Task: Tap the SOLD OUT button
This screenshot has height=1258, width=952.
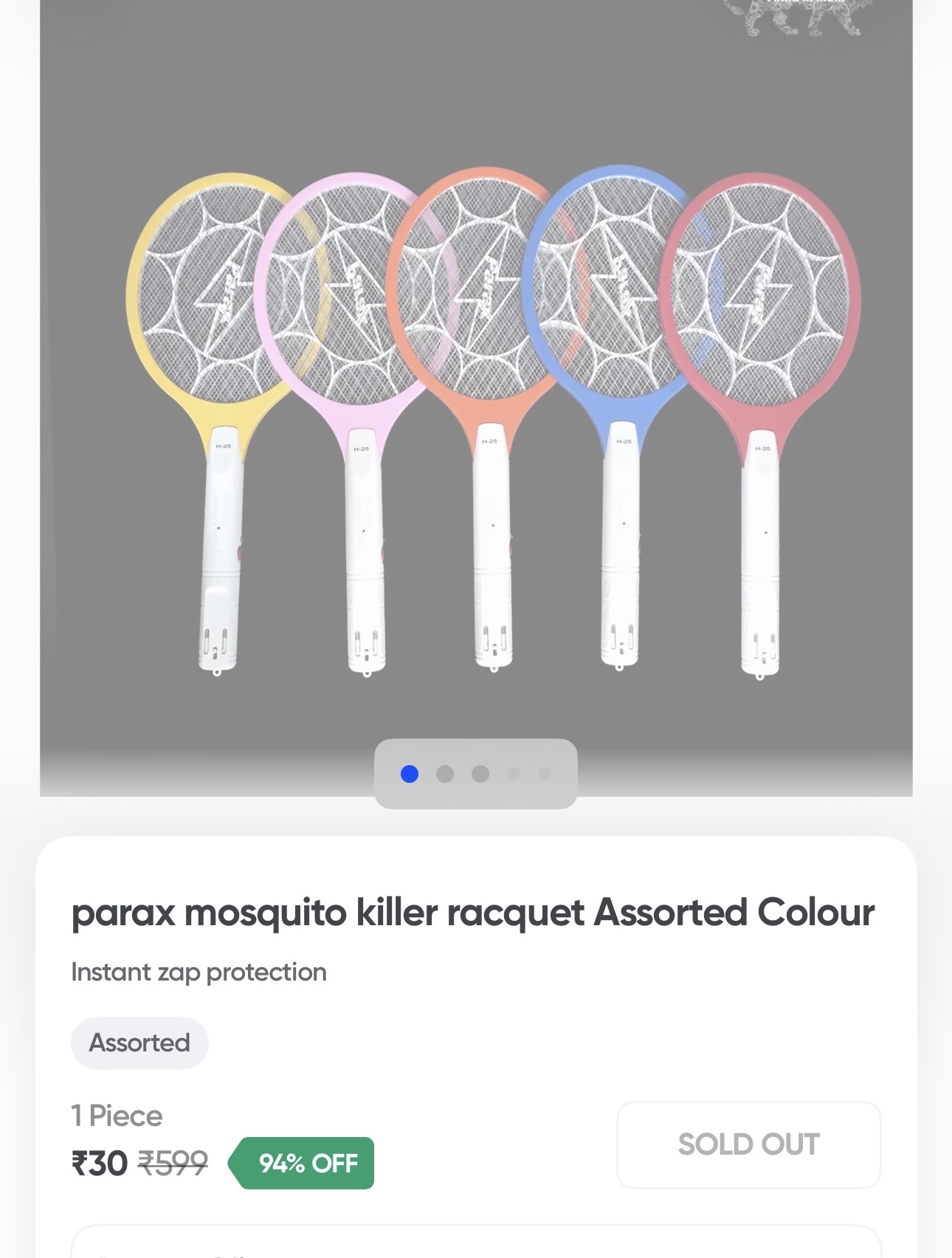Action: click(x=748, y=1144)
